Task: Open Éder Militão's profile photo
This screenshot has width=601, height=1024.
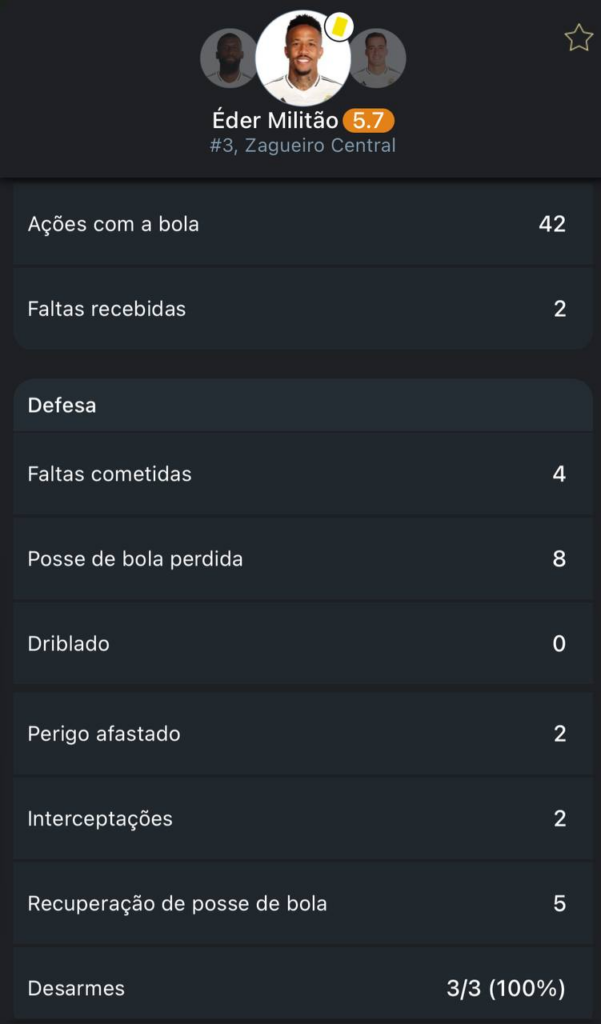Action: click(302, 58)
